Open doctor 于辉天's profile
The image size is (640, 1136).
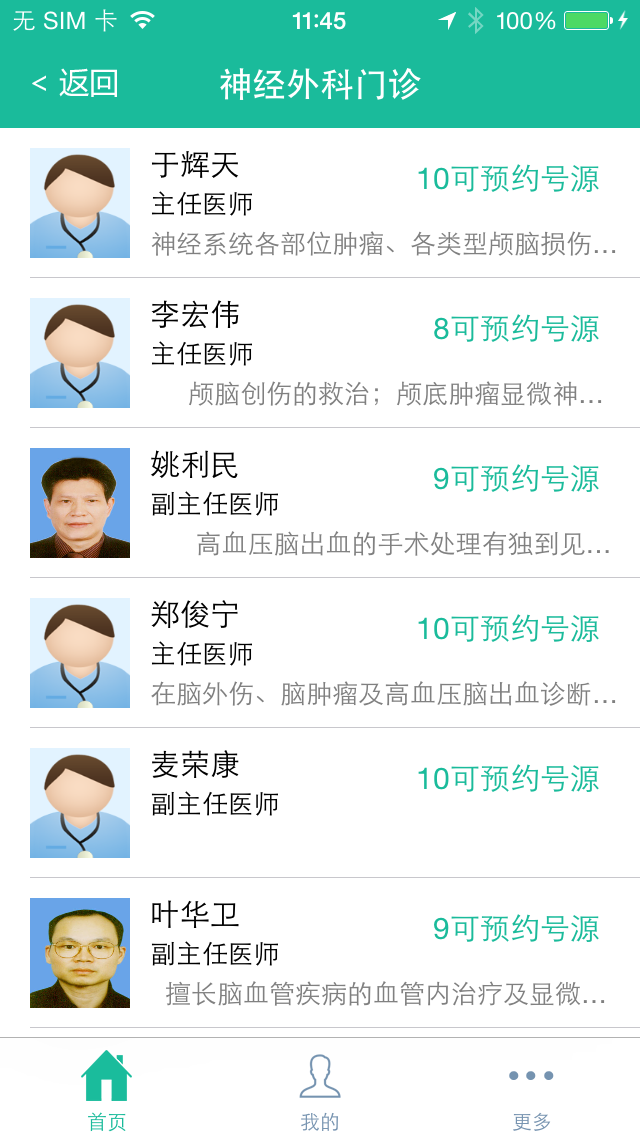[x=320, y=203]
